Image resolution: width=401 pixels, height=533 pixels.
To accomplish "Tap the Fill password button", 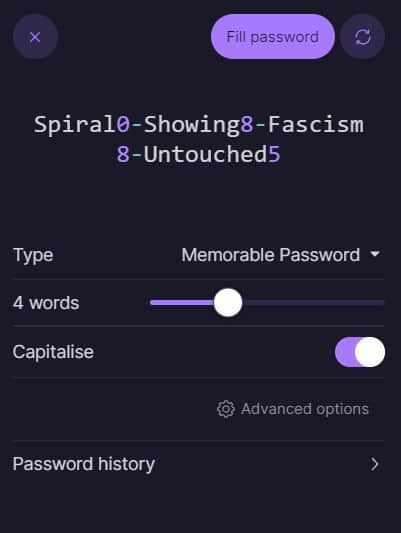I will (273, 37).
